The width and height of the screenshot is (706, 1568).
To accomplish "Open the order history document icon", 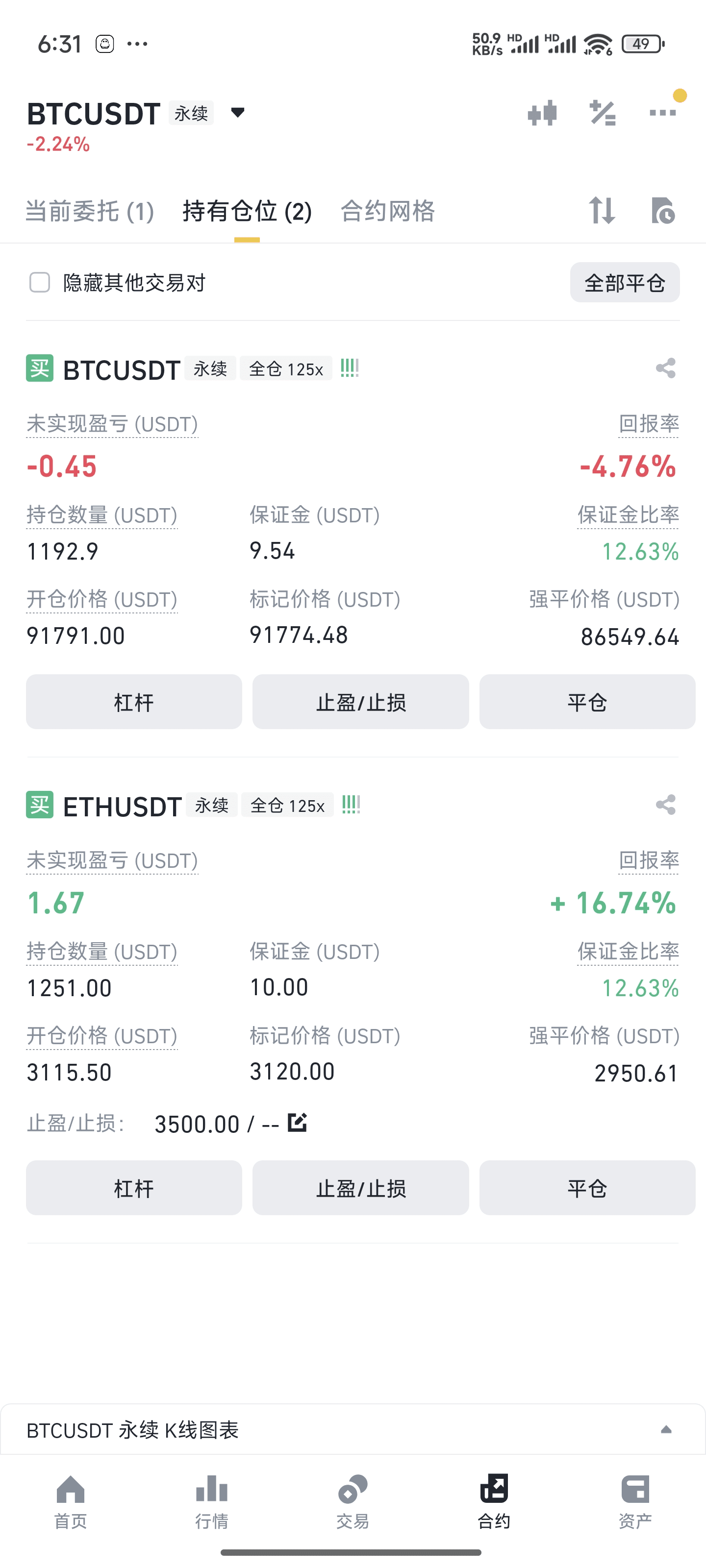I will (663, 211).
